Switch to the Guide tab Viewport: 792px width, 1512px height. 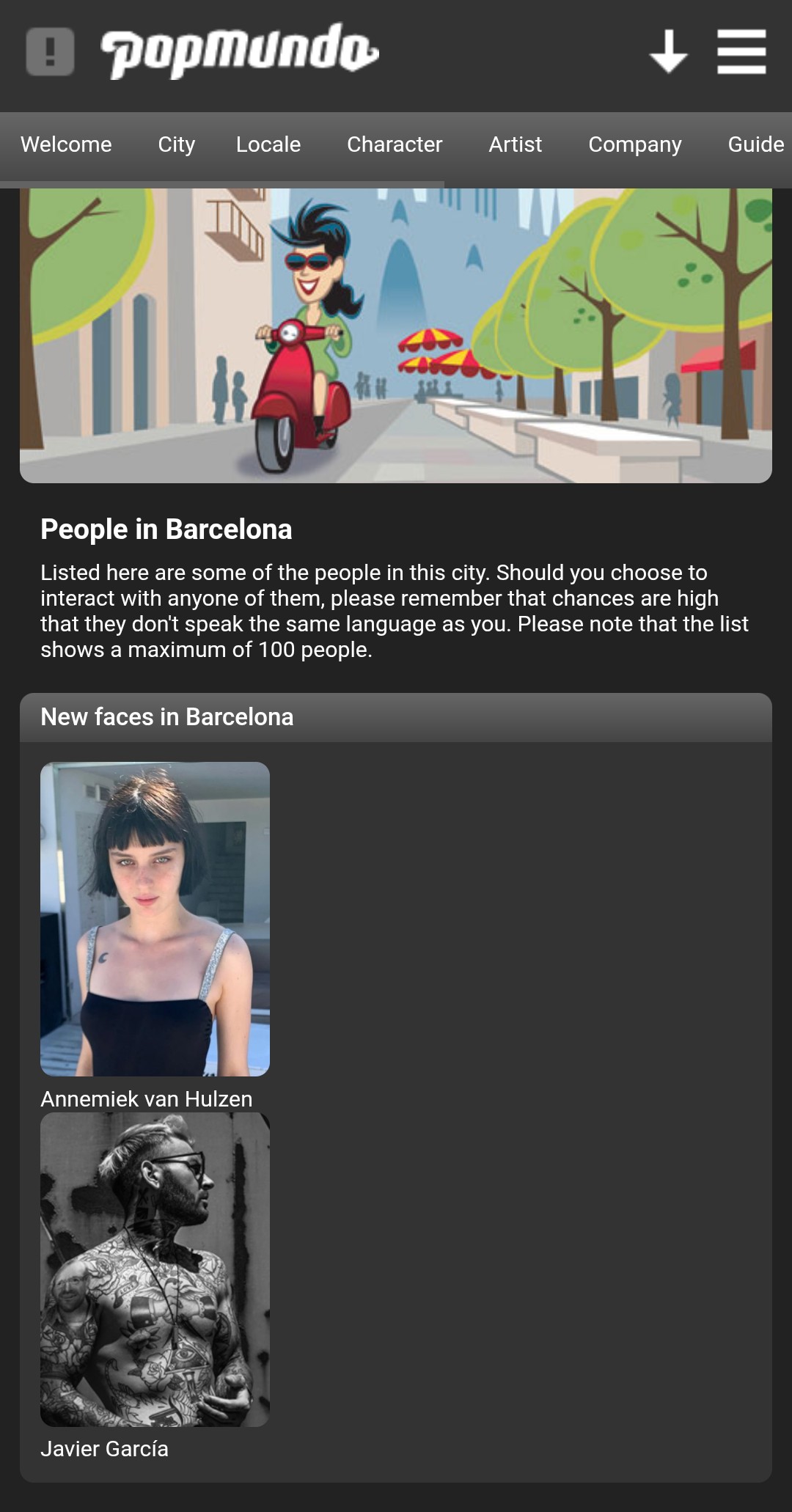755,144
